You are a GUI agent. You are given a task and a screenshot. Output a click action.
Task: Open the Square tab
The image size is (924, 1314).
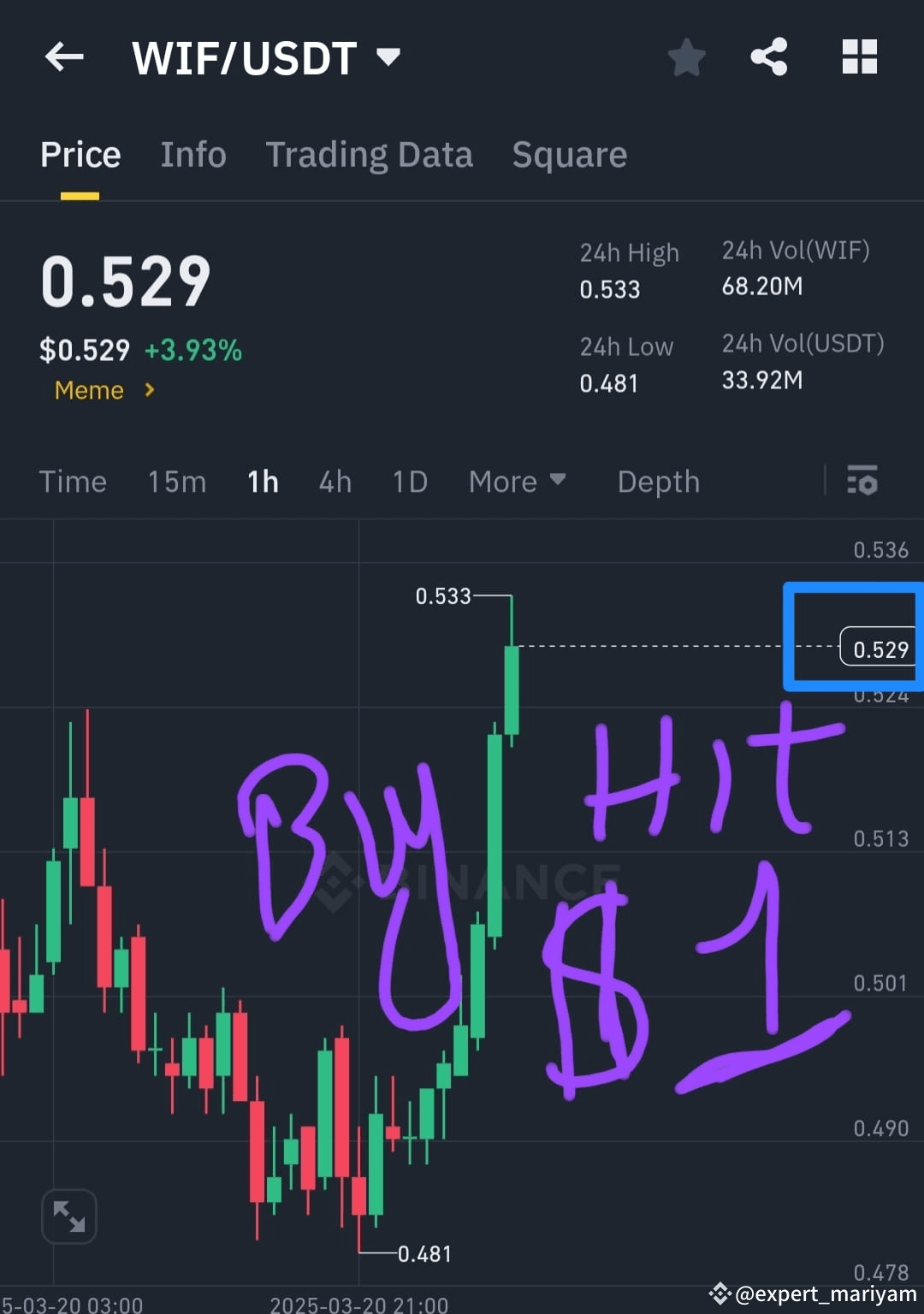570,154
